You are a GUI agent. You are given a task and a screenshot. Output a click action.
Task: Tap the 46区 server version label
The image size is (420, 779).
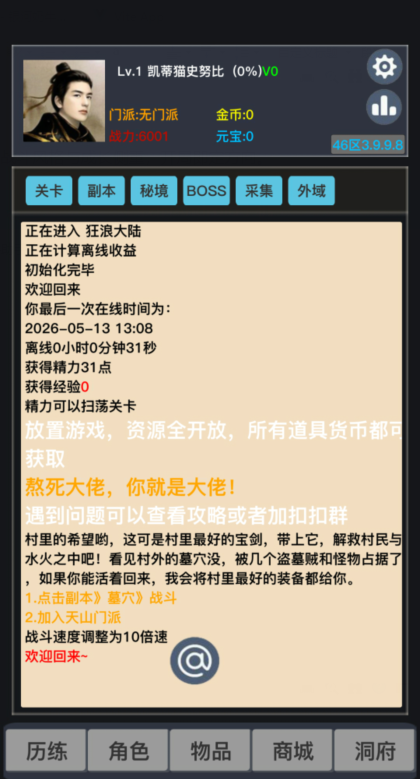368,145
